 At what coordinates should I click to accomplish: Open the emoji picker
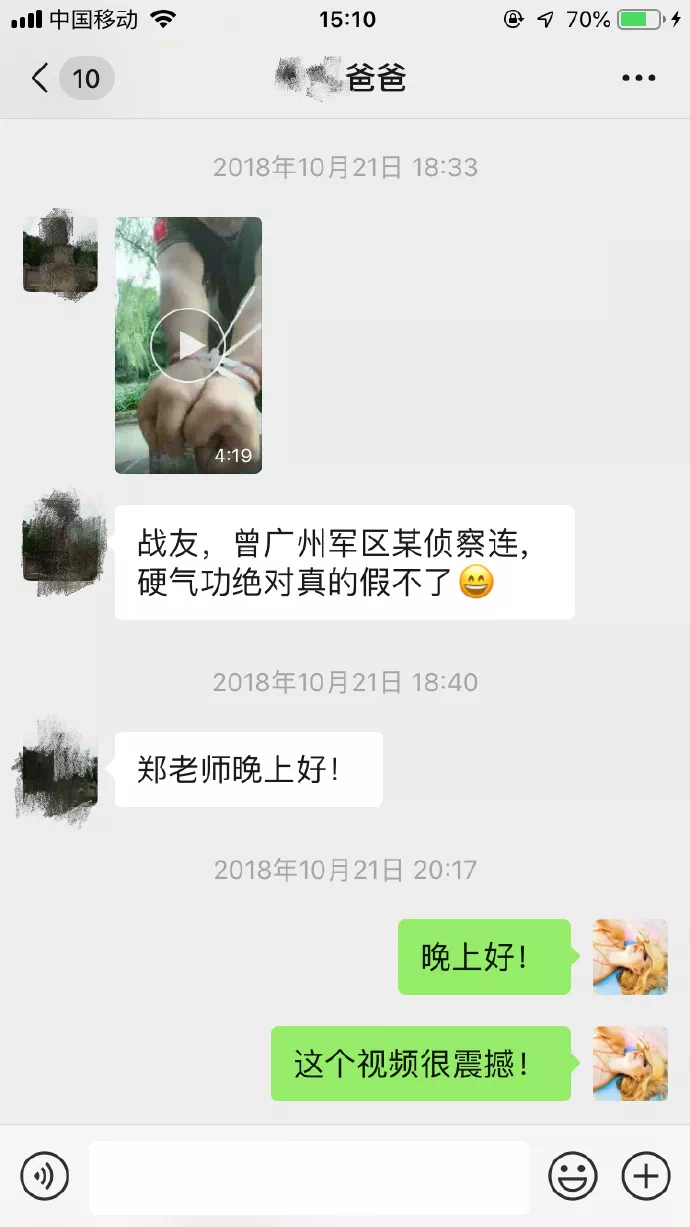pyautogui.click(x=573, y=1175)
